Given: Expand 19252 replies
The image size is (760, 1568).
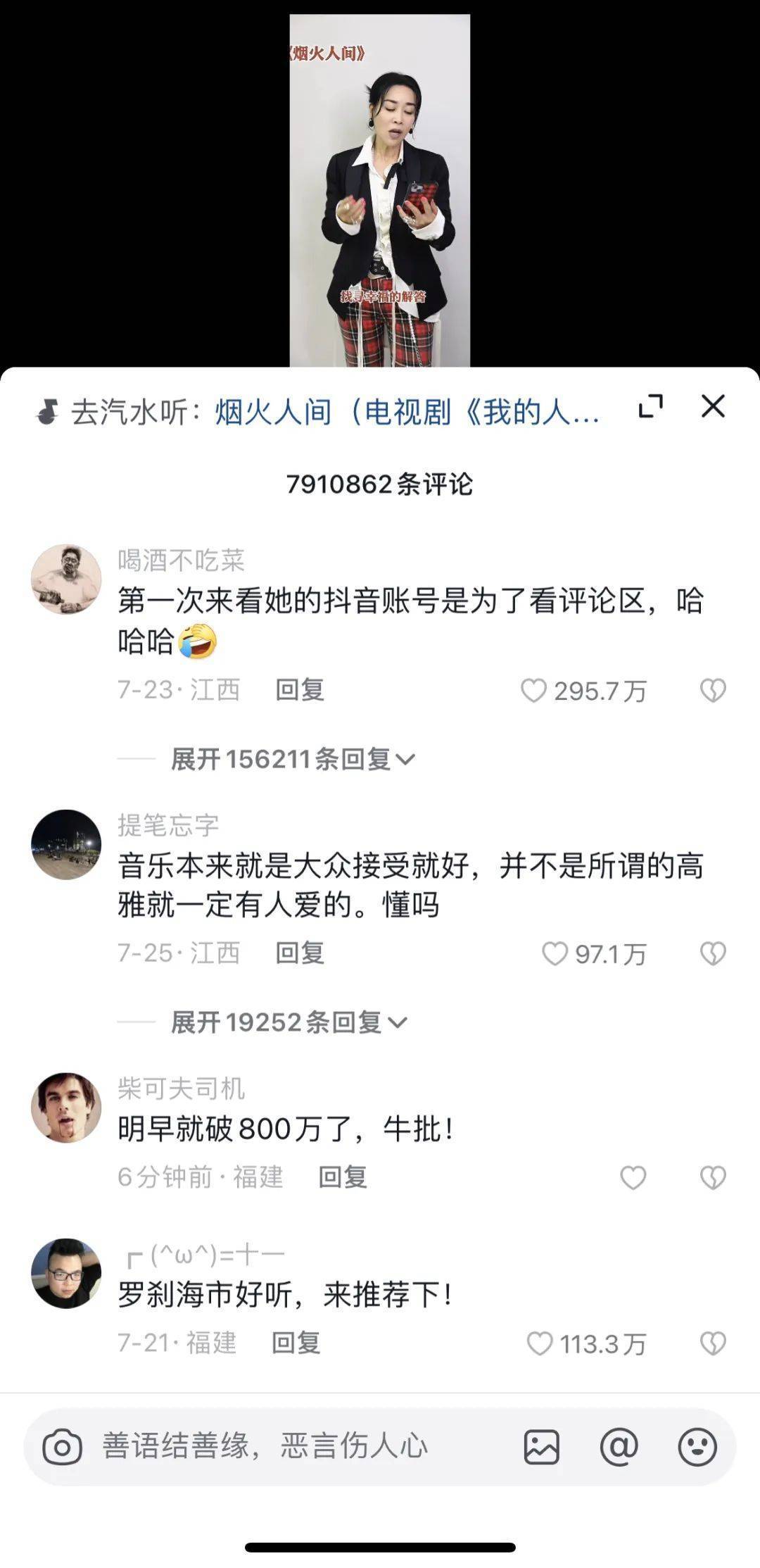Looking at the screenshot, I should (289, 1022).
